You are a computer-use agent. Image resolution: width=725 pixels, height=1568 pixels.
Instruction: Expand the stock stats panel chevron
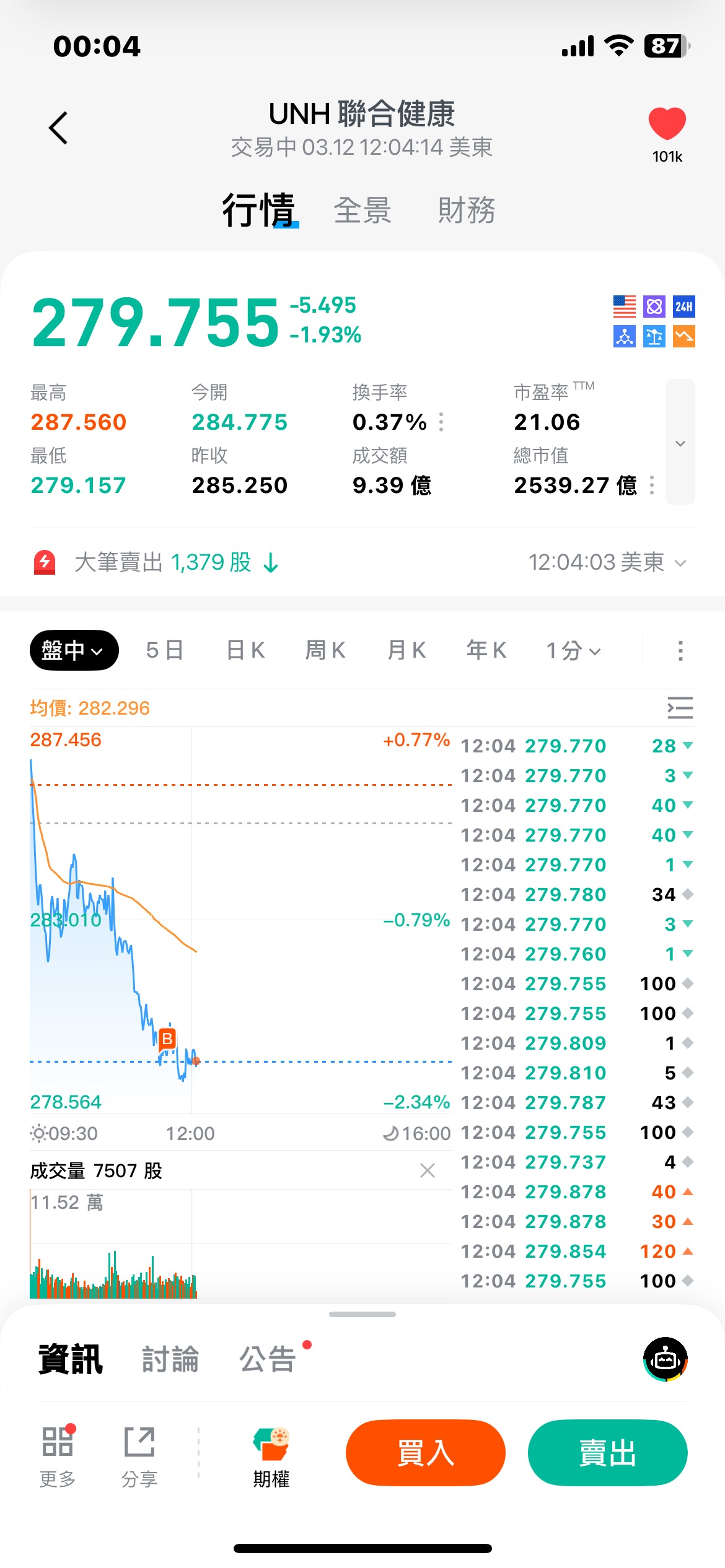point(680,443)
